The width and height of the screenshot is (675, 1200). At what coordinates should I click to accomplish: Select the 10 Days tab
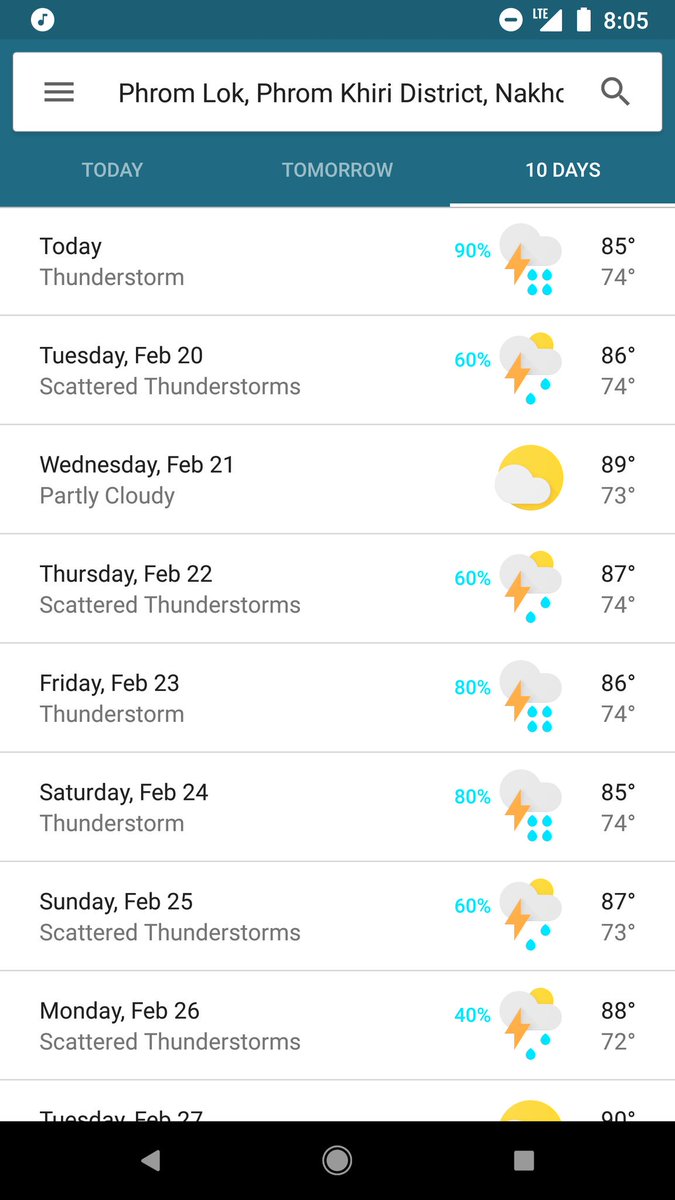[x=563, y=170]
